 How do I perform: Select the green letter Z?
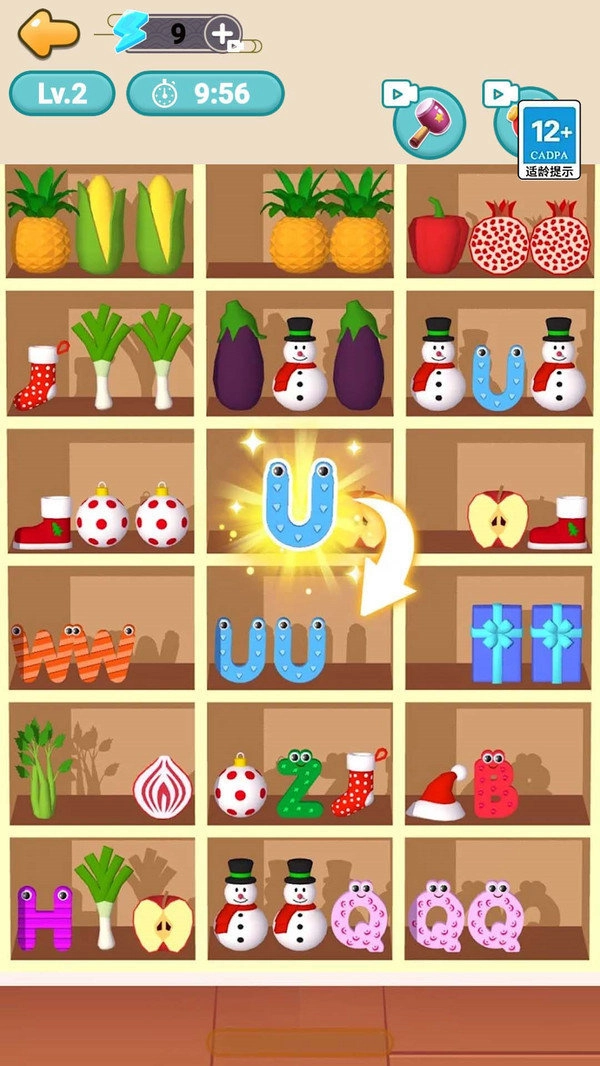(x=300, y=784)
